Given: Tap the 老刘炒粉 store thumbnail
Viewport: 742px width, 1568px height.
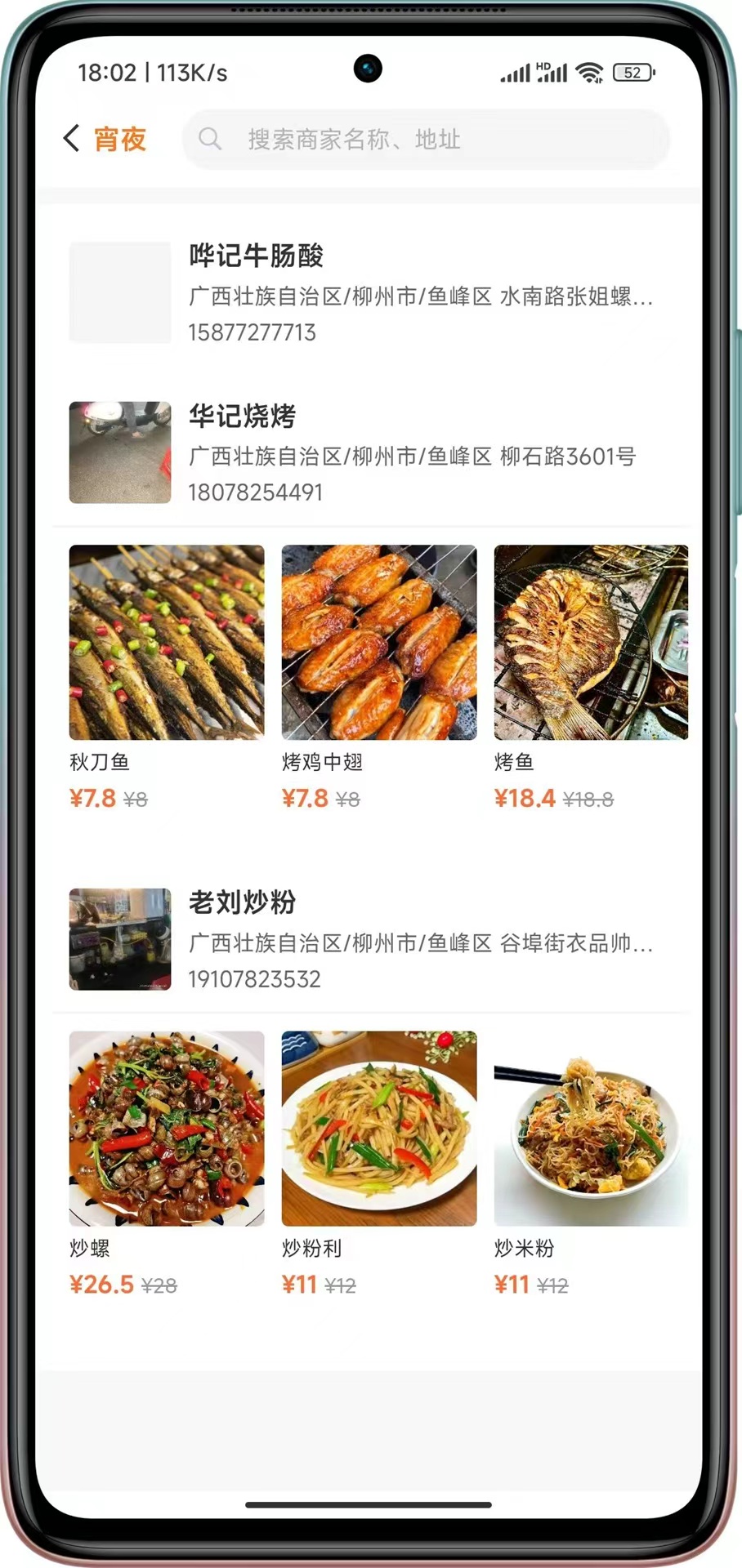Looking at the screenshot, I should pos(119,940).
